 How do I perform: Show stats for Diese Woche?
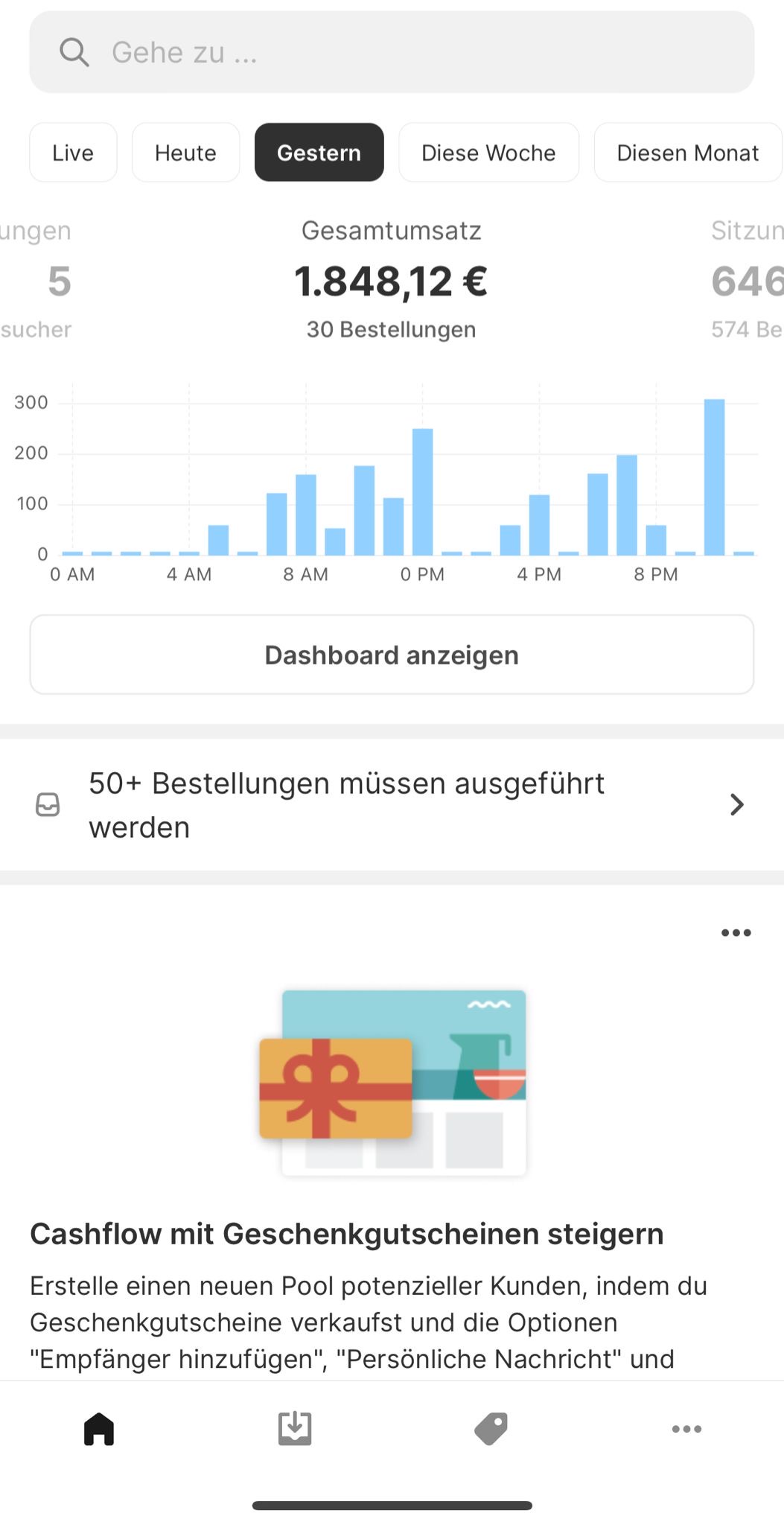[x=488, y=153]
